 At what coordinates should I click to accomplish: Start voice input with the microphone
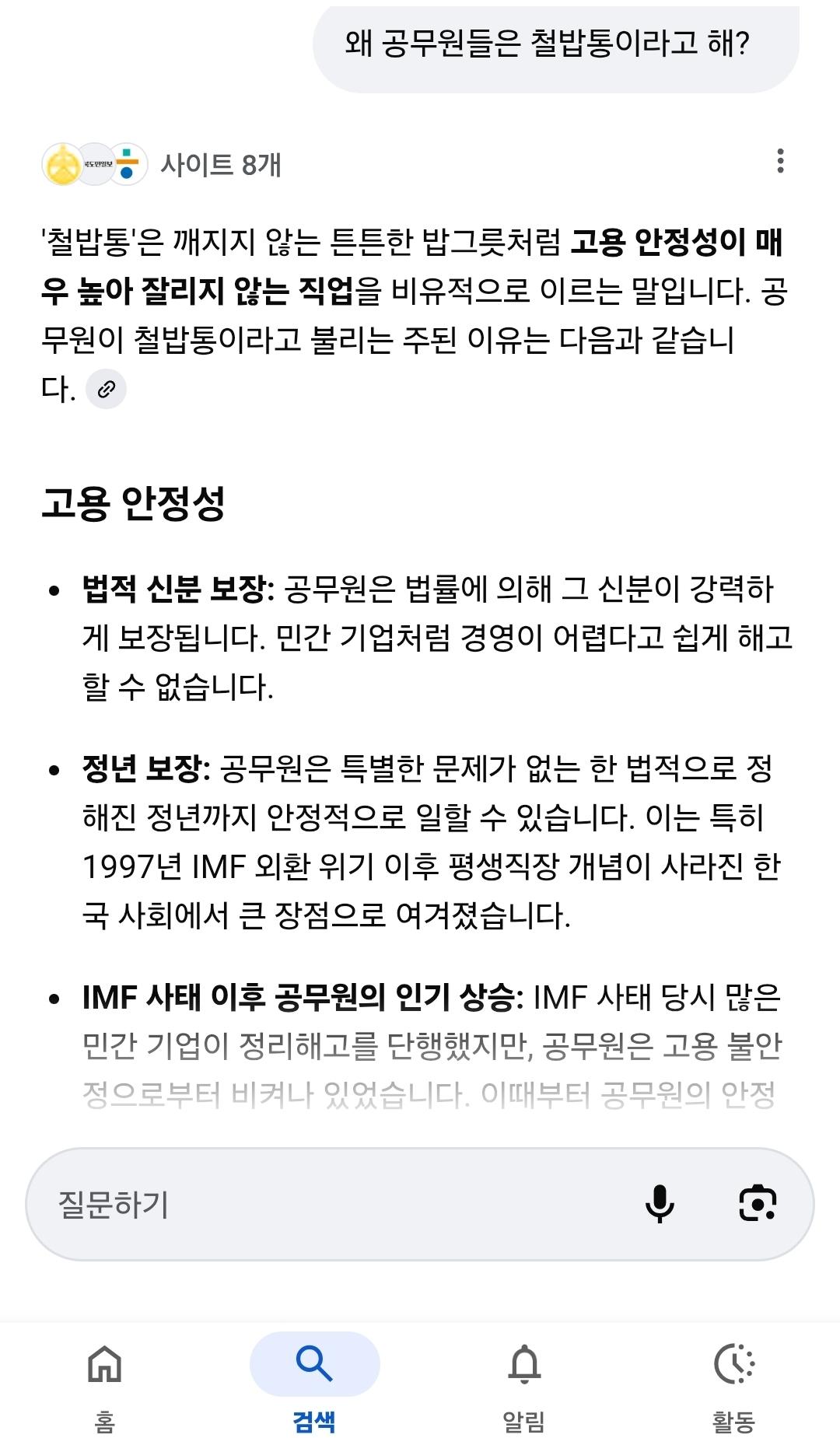point(660,1204)
